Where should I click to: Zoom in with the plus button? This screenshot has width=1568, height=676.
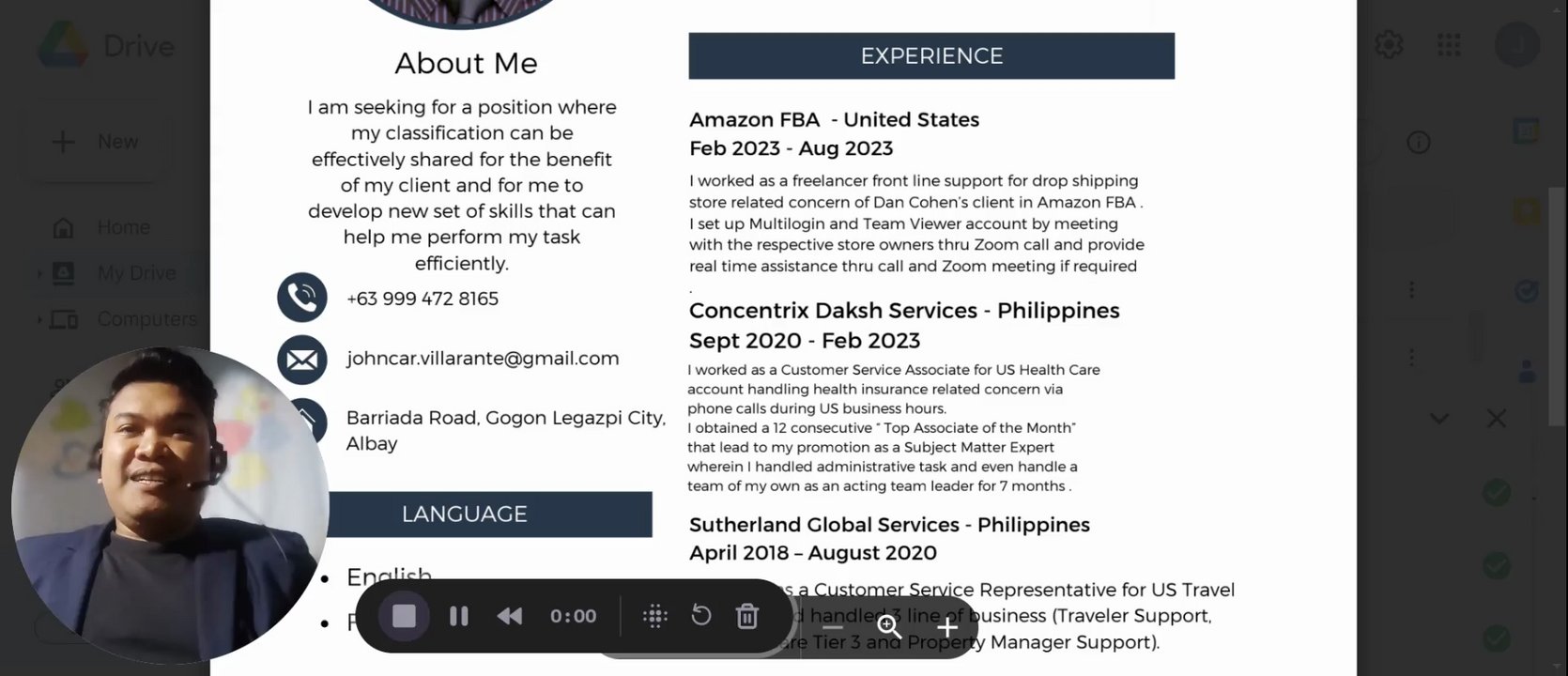(x=947, y=627)
